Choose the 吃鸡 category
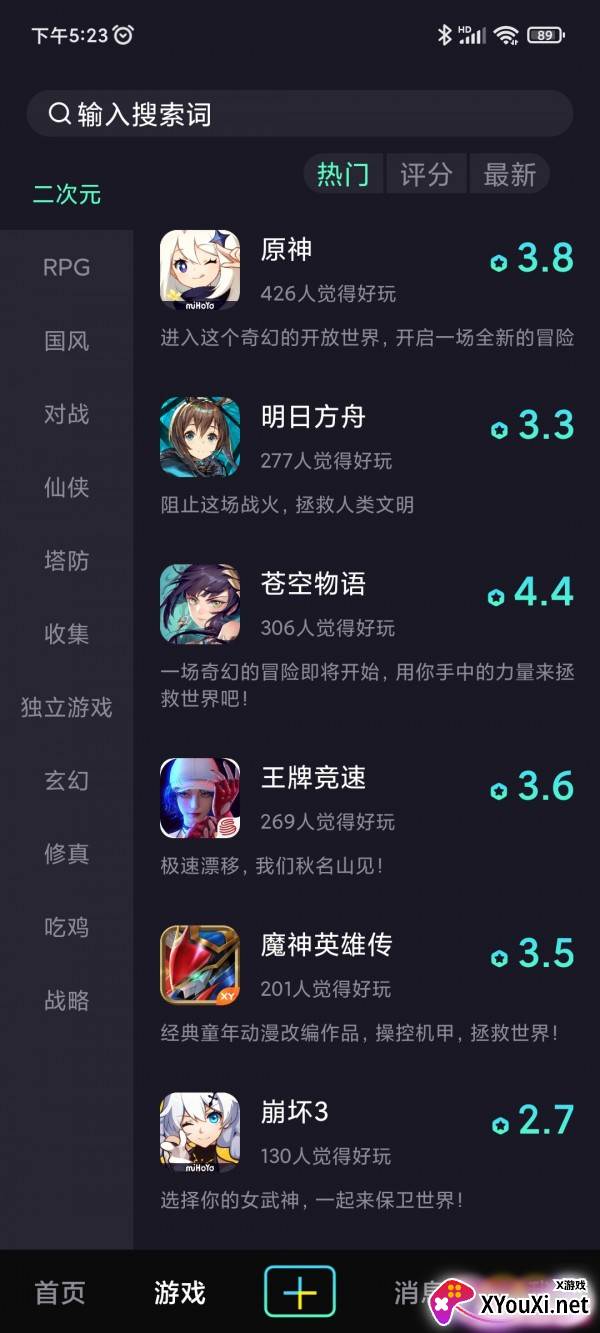 [x=66, y=927]
